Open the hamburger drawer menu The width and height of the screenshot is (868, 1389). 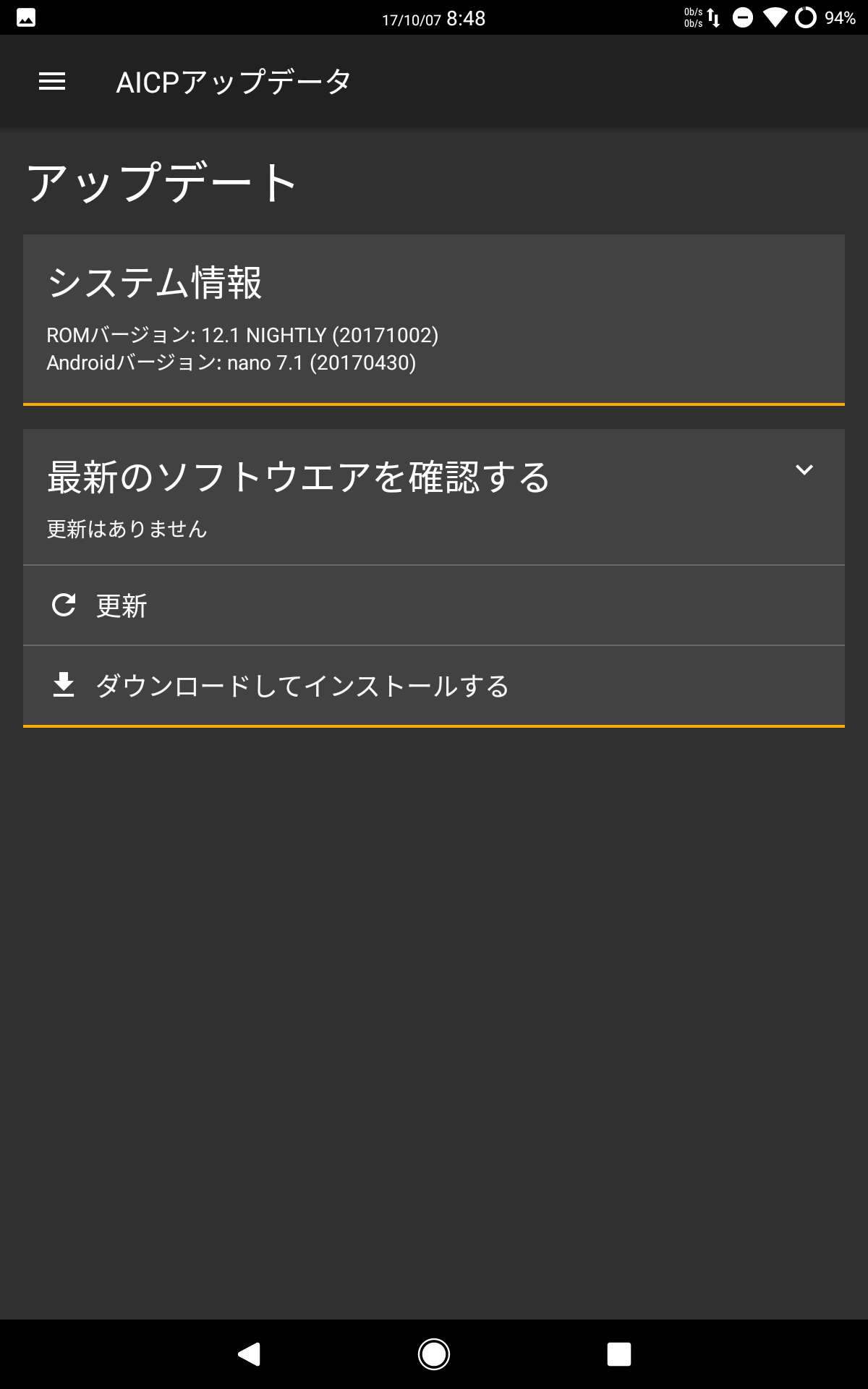(52, 82)
